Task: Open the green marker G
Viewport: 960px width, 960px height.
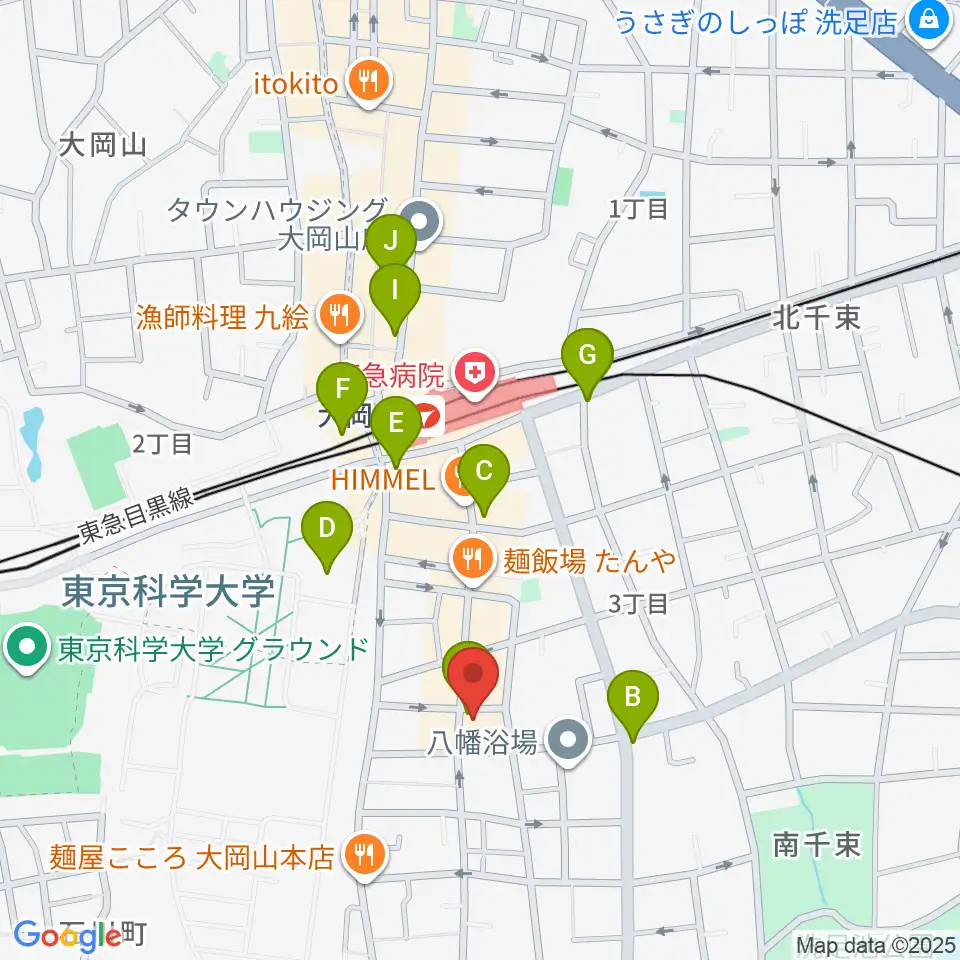Action: tap(587, 355)
